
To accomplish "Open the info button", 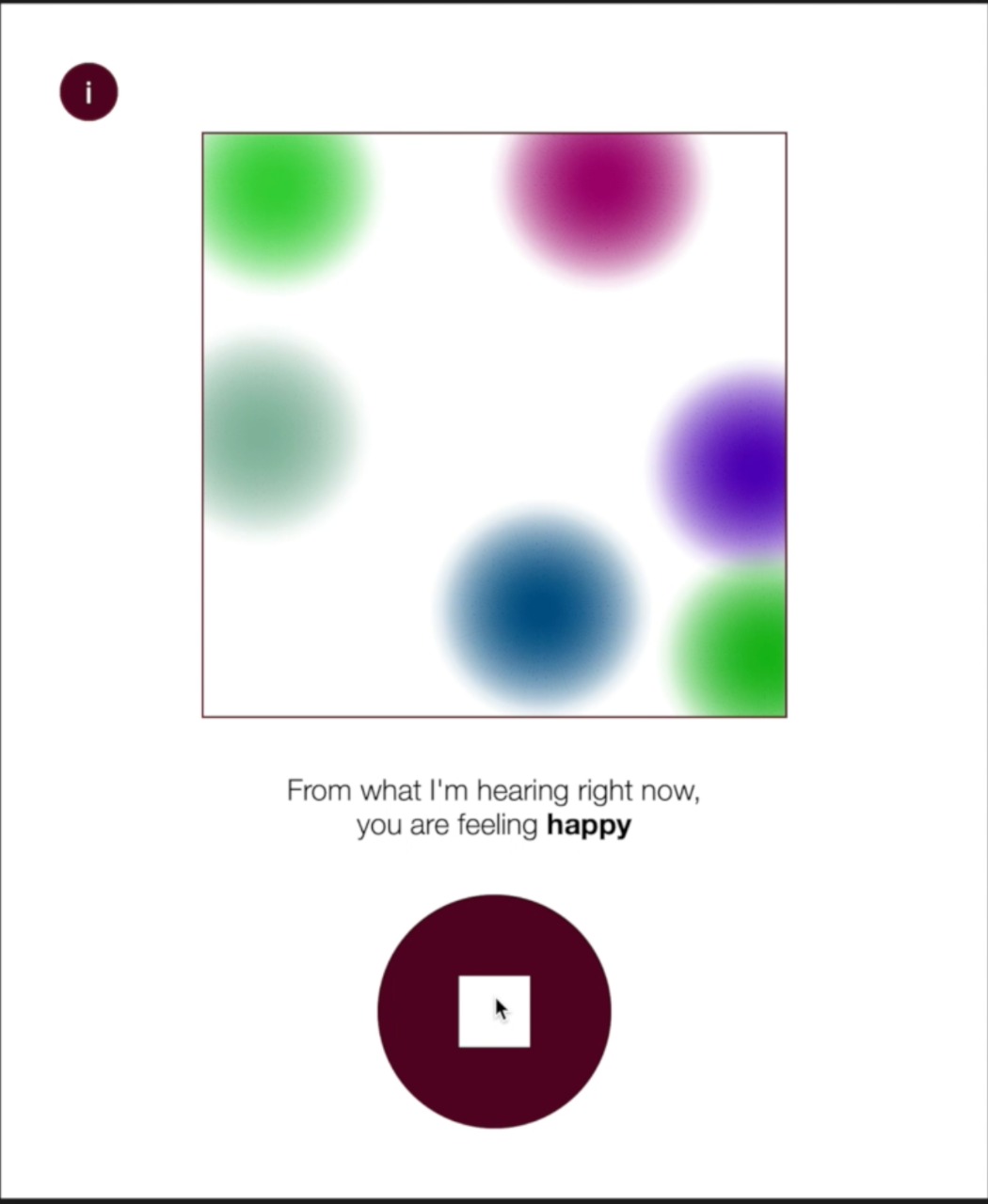I will click(88, 92).
